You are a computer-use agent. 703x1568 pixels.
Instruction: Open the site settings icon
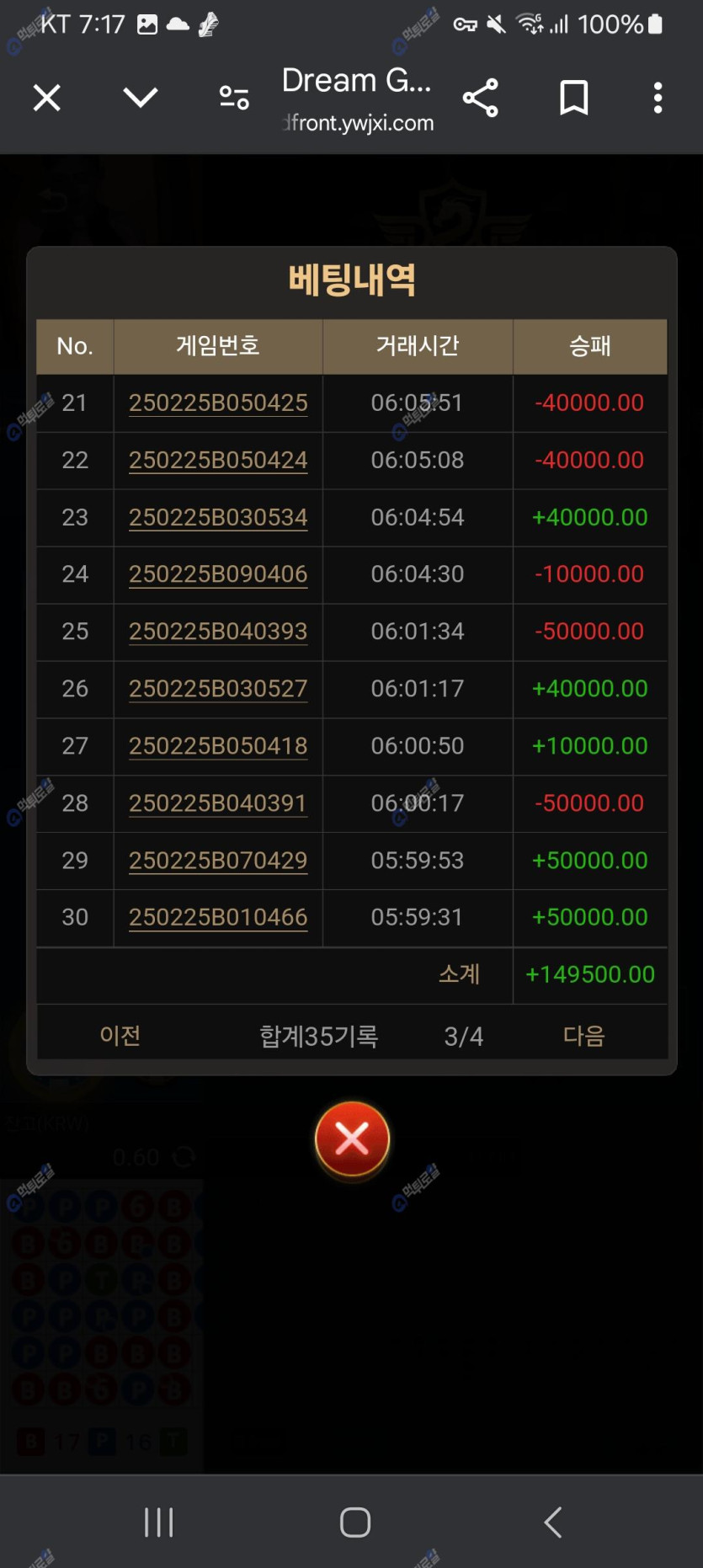click(234, 98)
